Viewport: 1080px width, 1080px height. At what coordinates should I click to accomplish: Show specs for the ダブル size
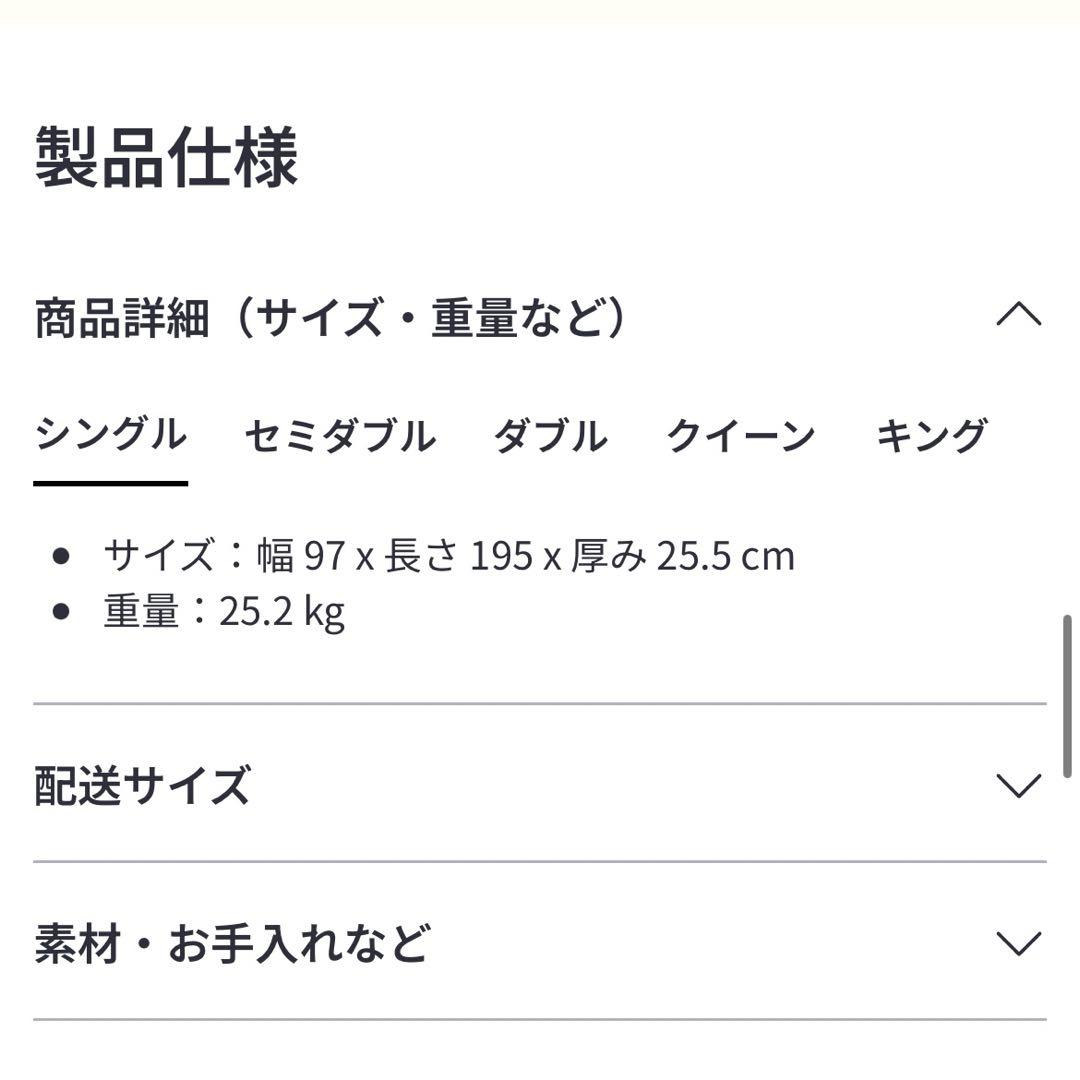click(550, 437)
